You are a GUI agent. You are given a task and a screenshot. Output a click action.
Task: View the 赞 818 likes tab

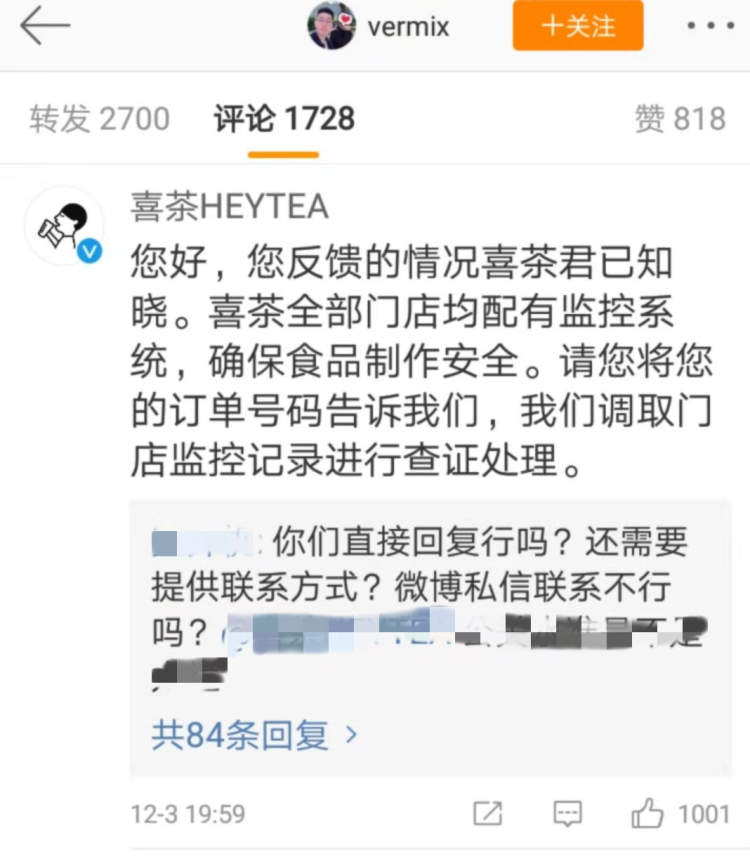680,119
